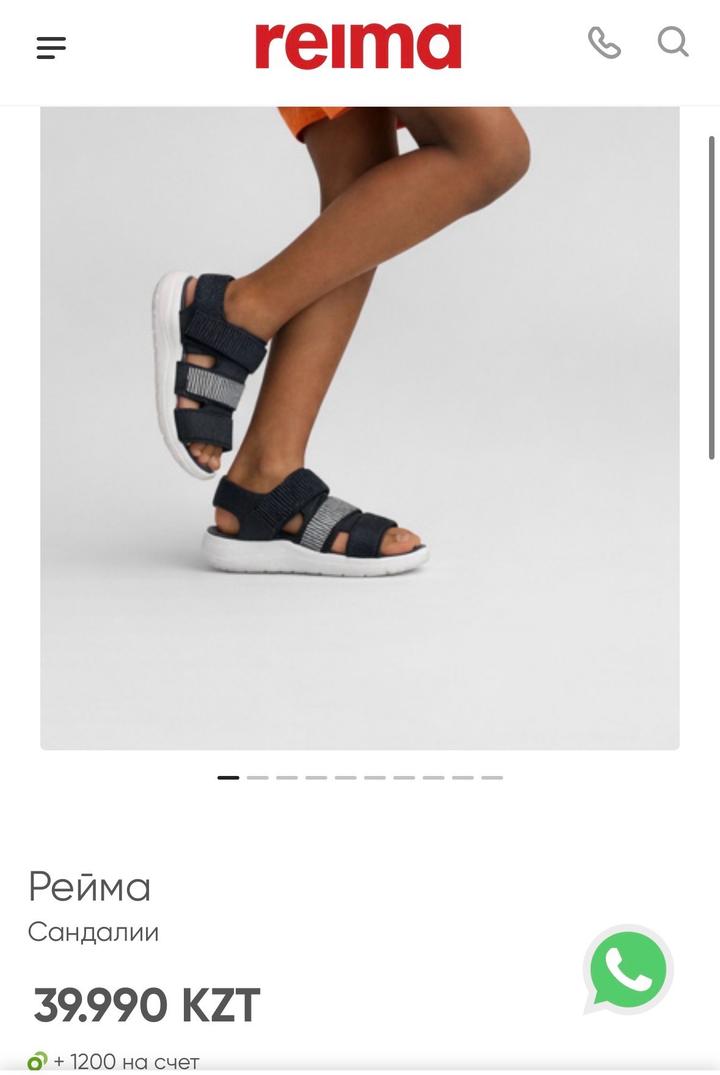View the sandals product photo
The height and width of the screenshot is (1075, 720).
click(360, 428)
